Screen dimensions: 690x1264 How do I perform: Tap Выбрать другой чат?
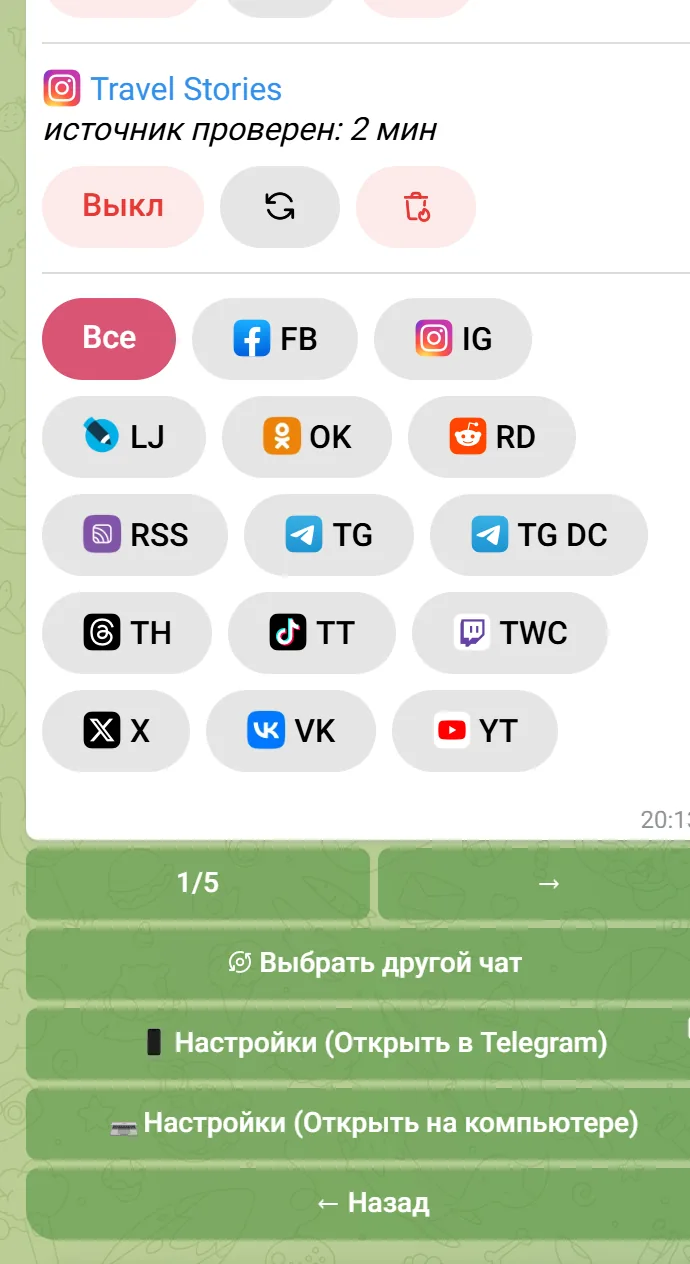coord(375,964)
